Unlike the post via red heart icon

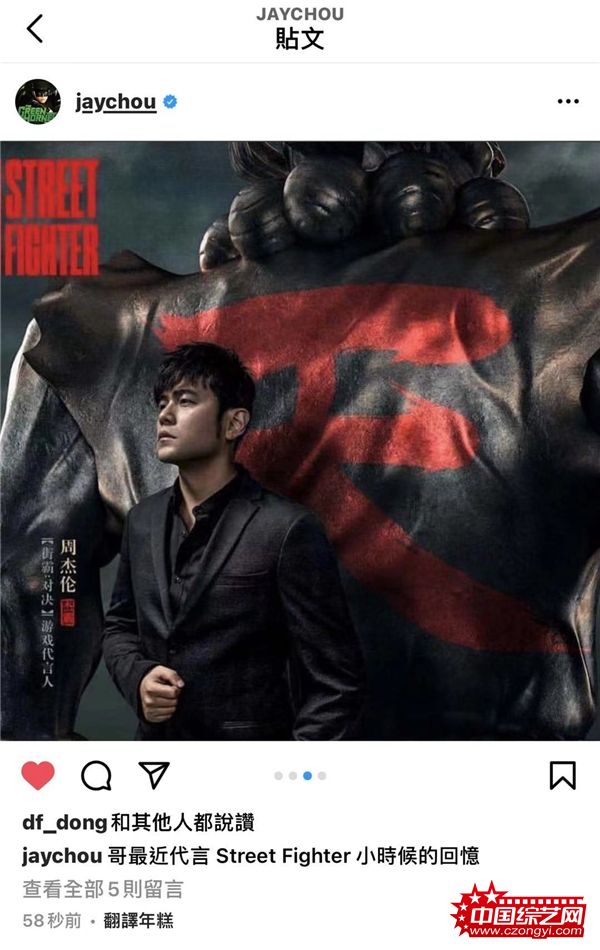pyautogui.click(x=38, y=775)
